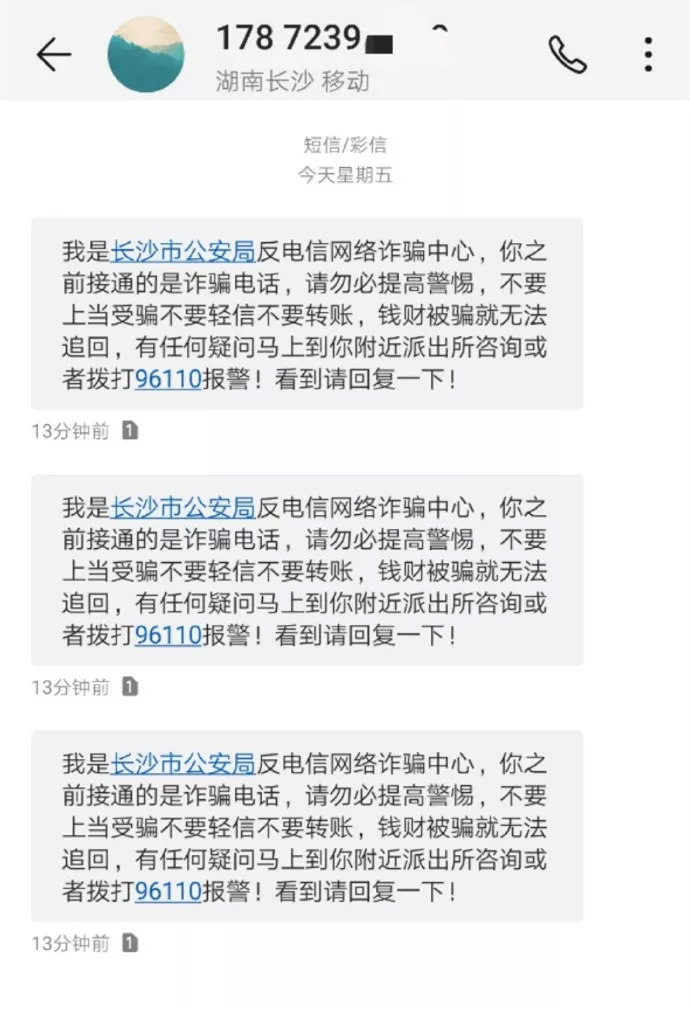
Task: Call the 178 7239 sender
Action: point(566,55)
